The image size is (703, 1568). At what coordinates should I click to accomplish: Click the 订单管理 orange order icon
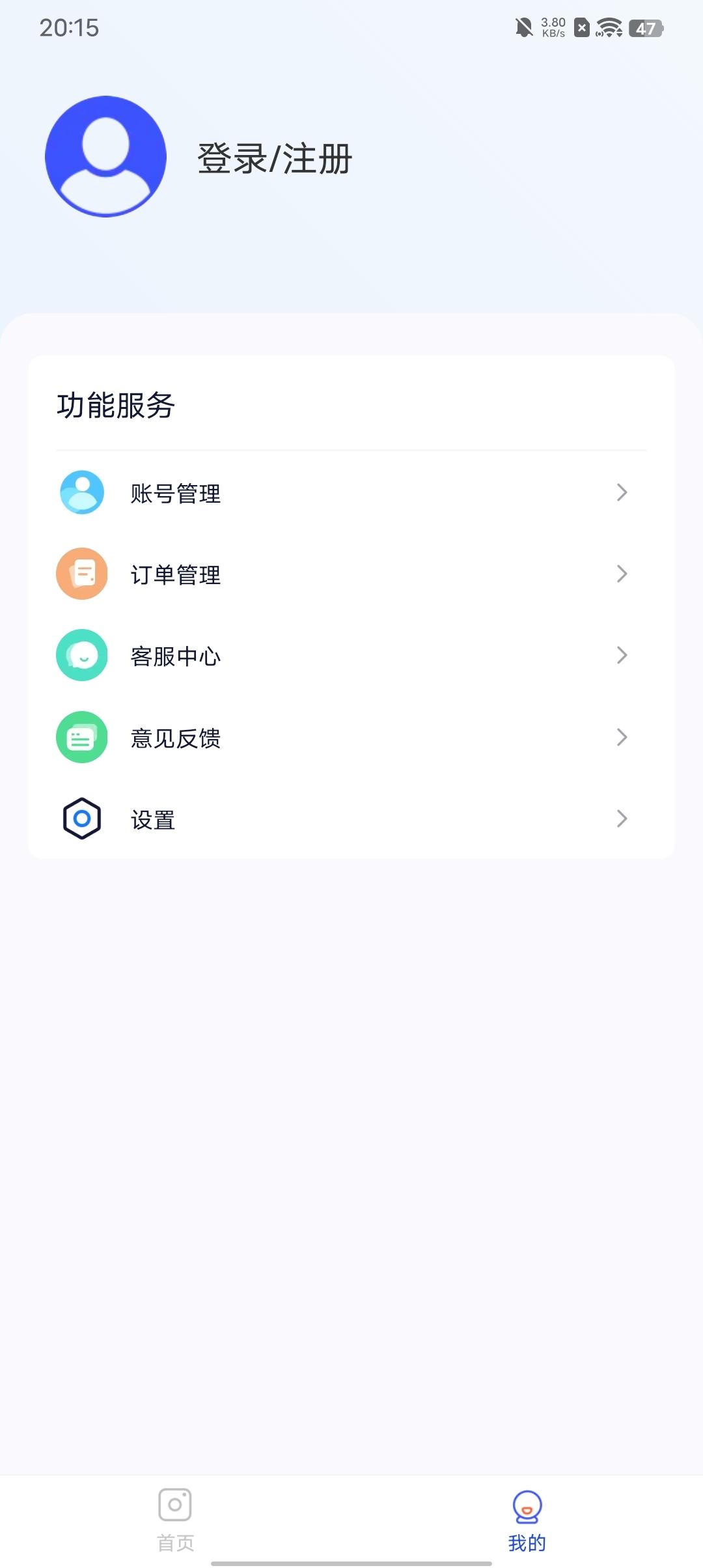[81, 574]
